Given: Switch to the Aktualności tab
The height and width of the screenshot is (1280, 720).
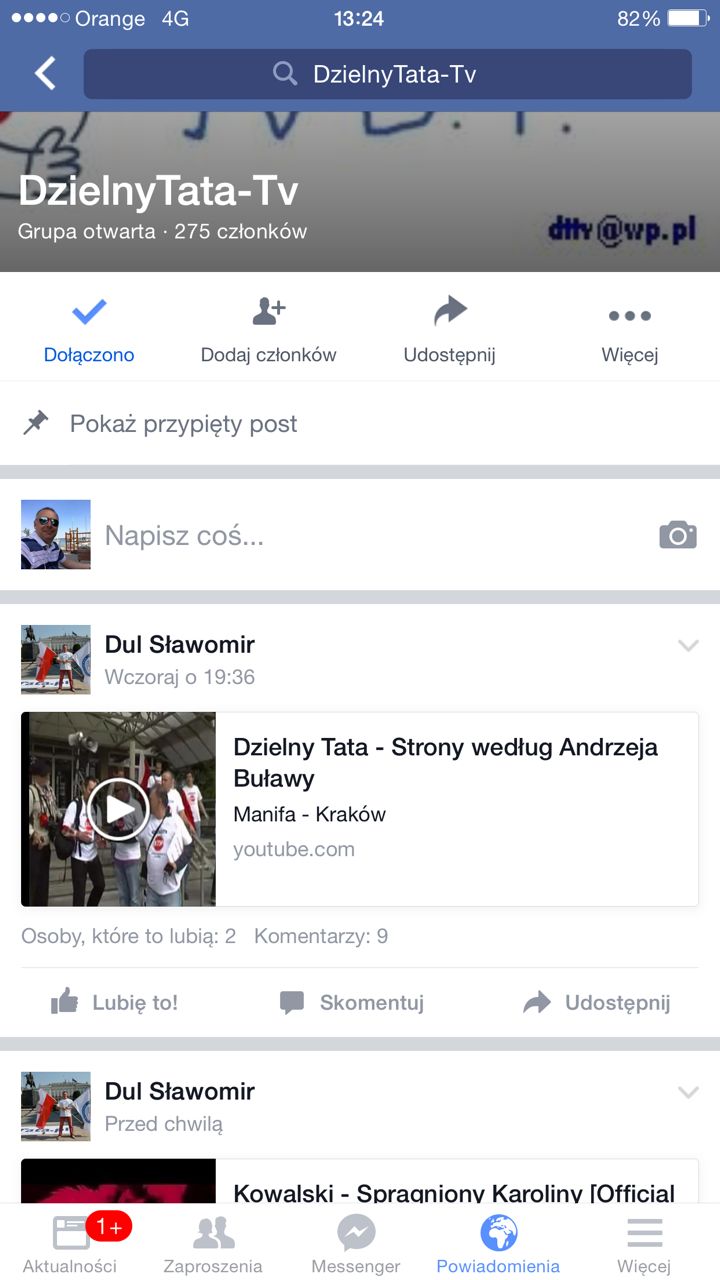Looking at the screenshot, I should pos(70,1243).
